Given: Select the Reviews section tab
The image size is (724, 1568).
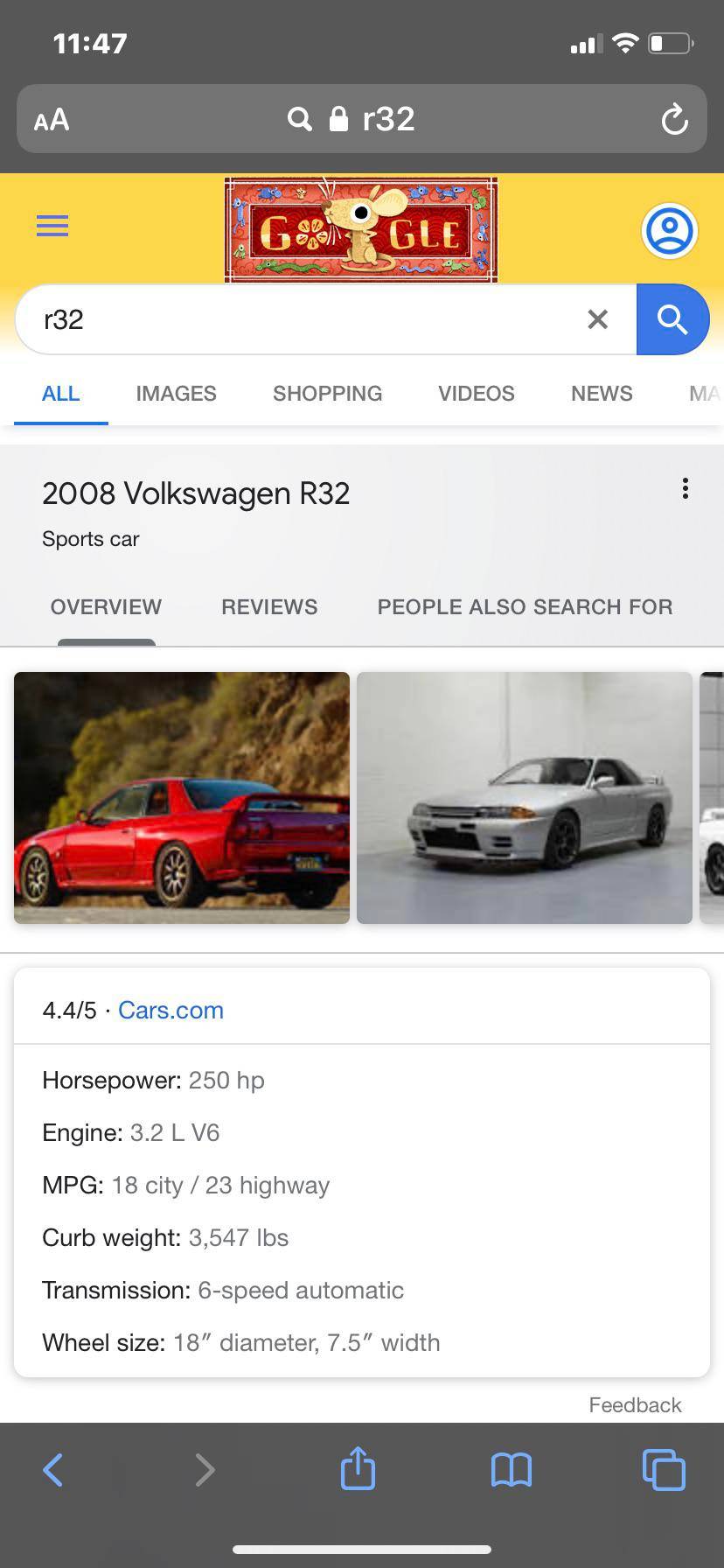Looking at the screenshot, I should [x=269, y=607].
